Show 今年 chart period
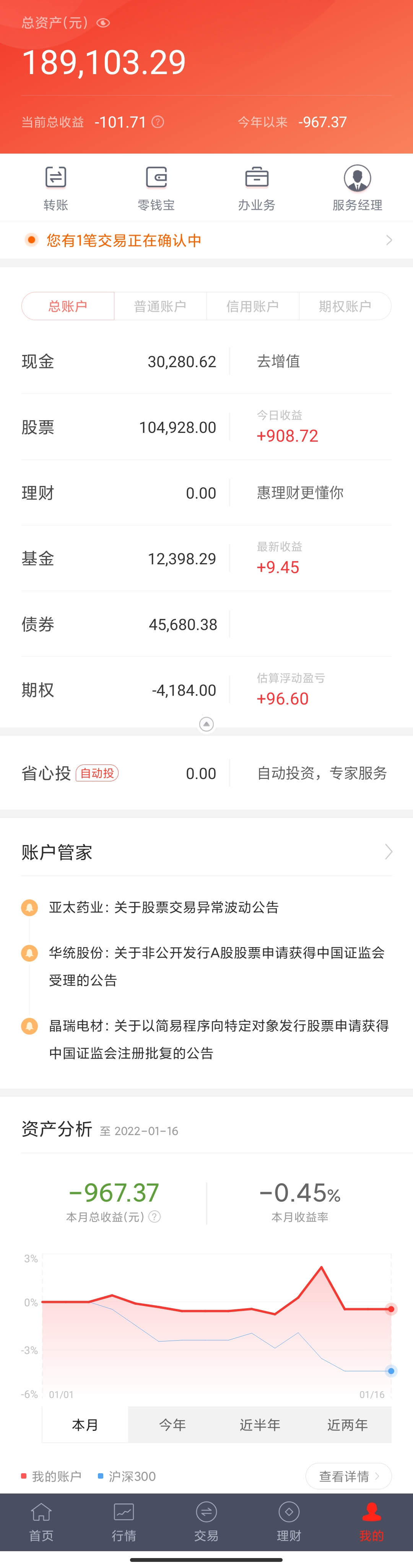The image size is (413, 1568). point(172,1425)
